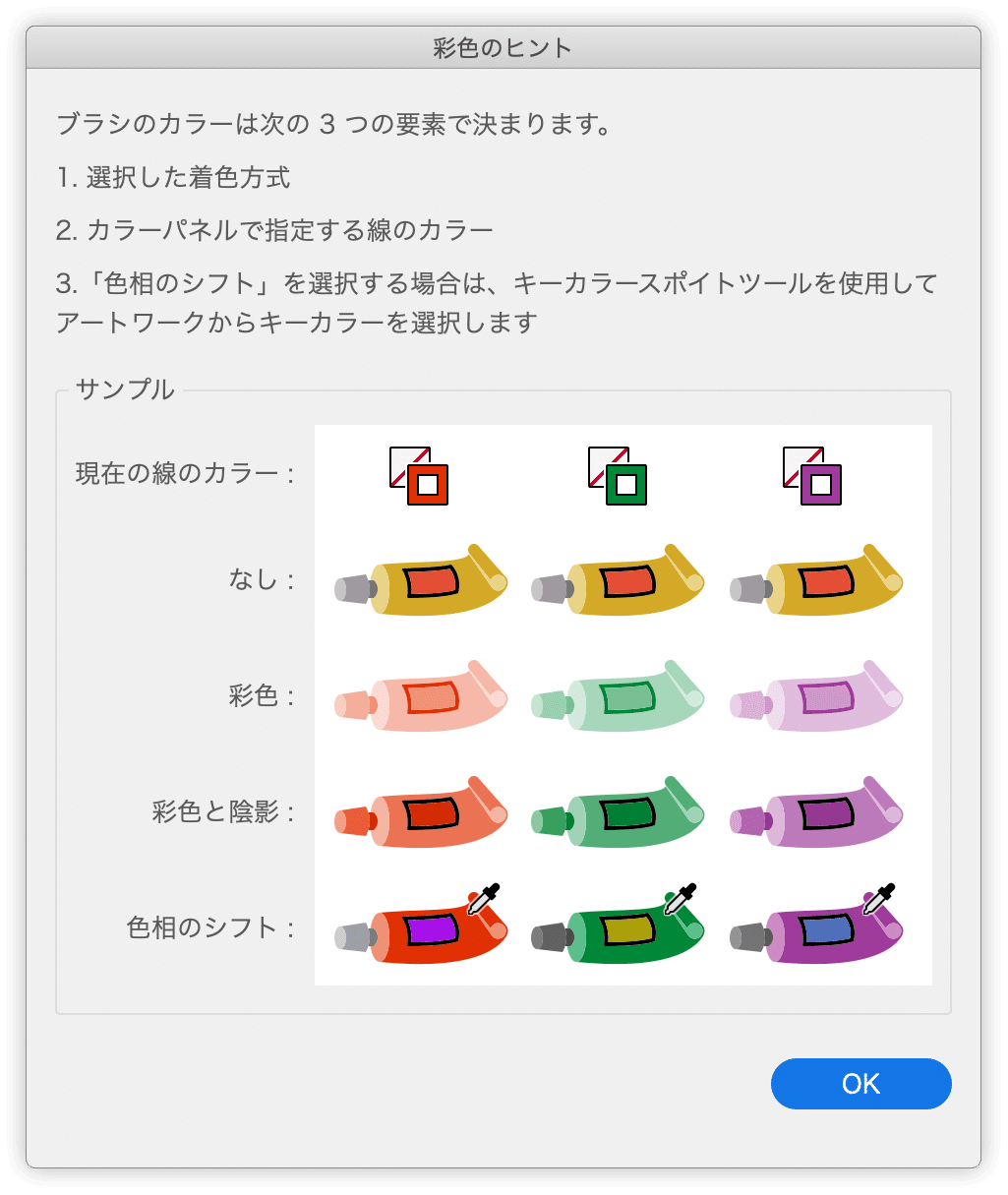Viewport: 1008px width, 1195px height.
Task: Click the dialog title 彩色のヒント
Action: point(504,44)
